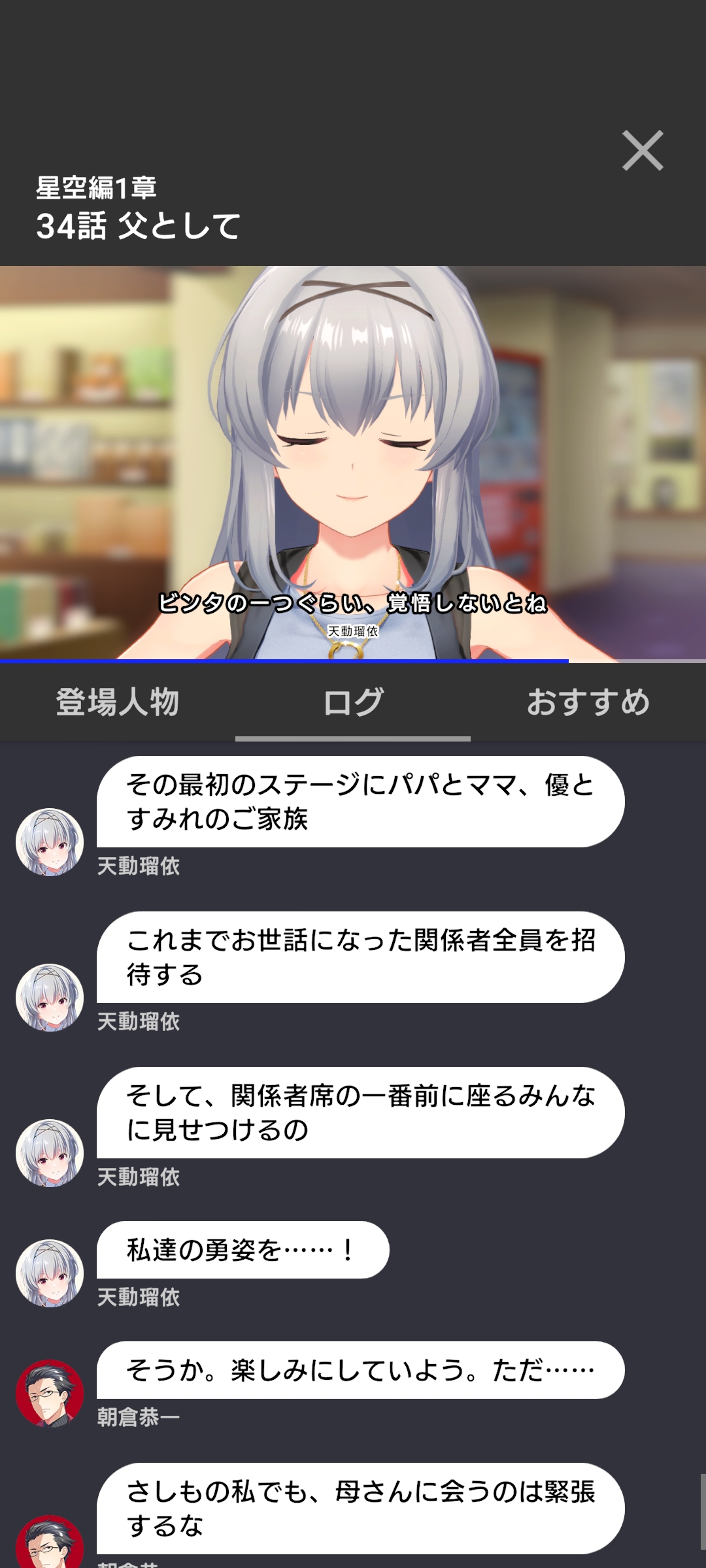This screenshot has width=706, height=1568.
Task: Close the story viewer
Action: [642, 151]
